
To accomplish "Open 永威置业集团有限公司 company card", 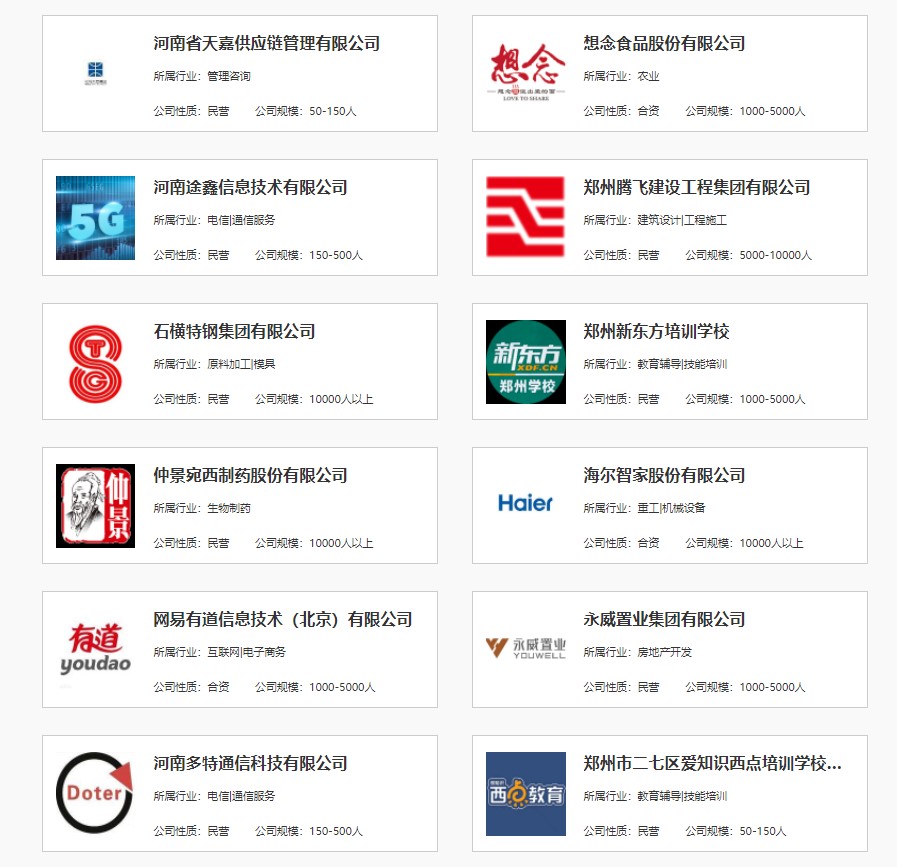I will [664, 620].
